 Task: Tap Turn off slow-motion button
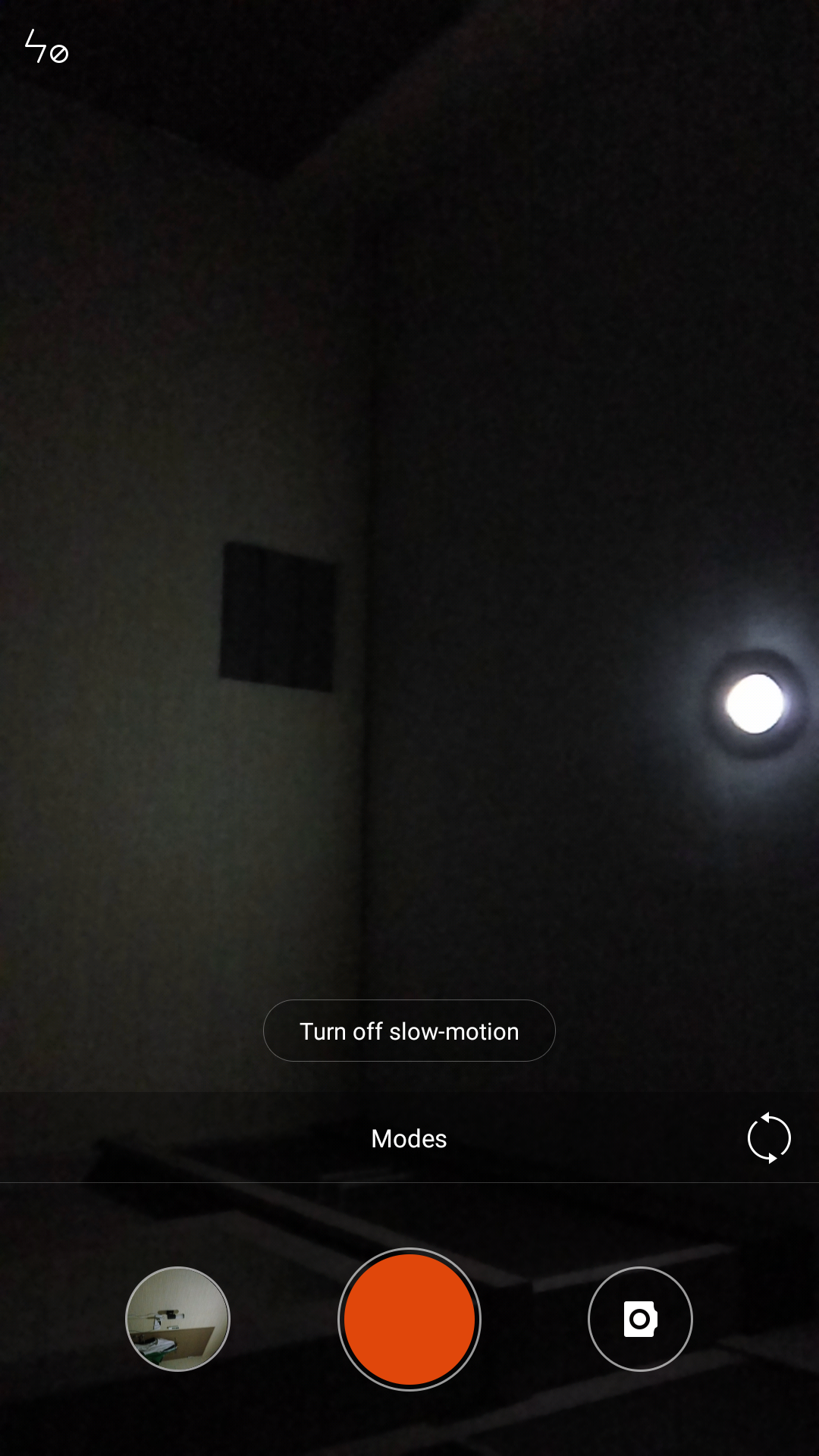click(x=409, y=1031)
